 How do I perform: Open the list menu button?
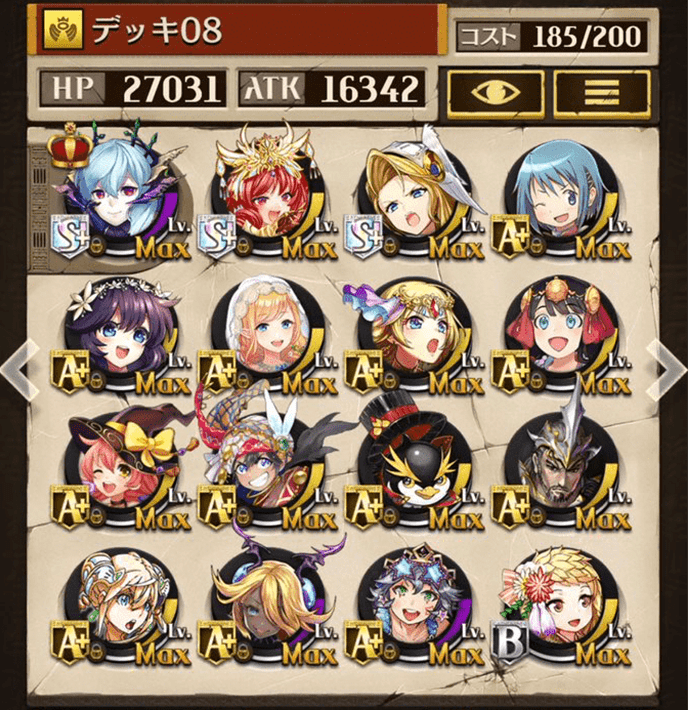[602, 92]
